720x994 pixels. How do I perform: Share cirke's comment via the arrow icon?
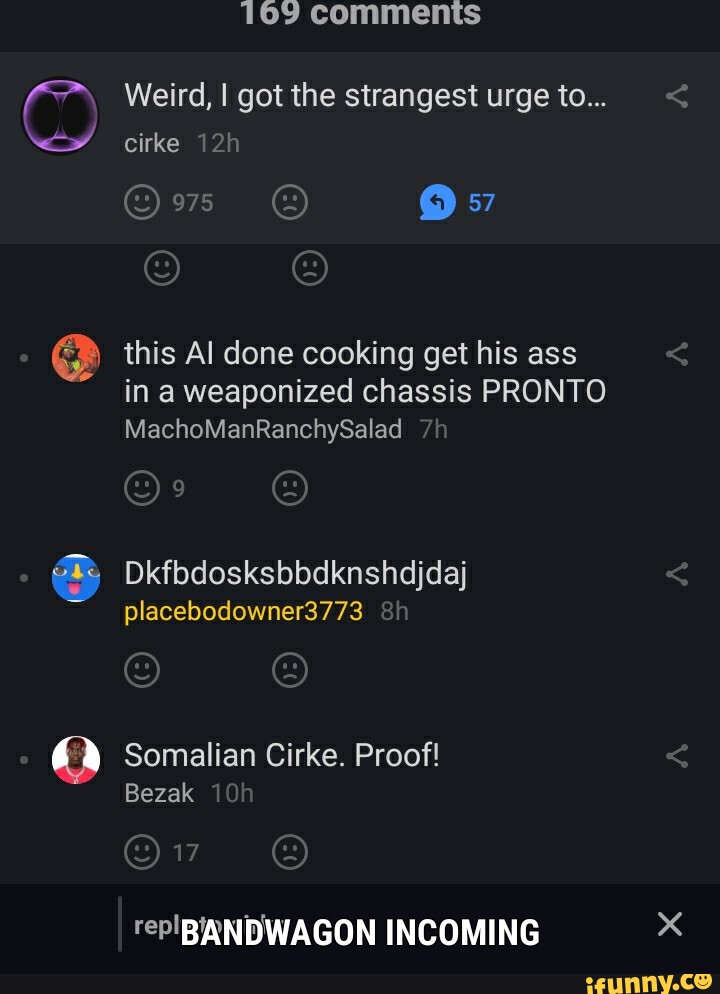point(678,96)
